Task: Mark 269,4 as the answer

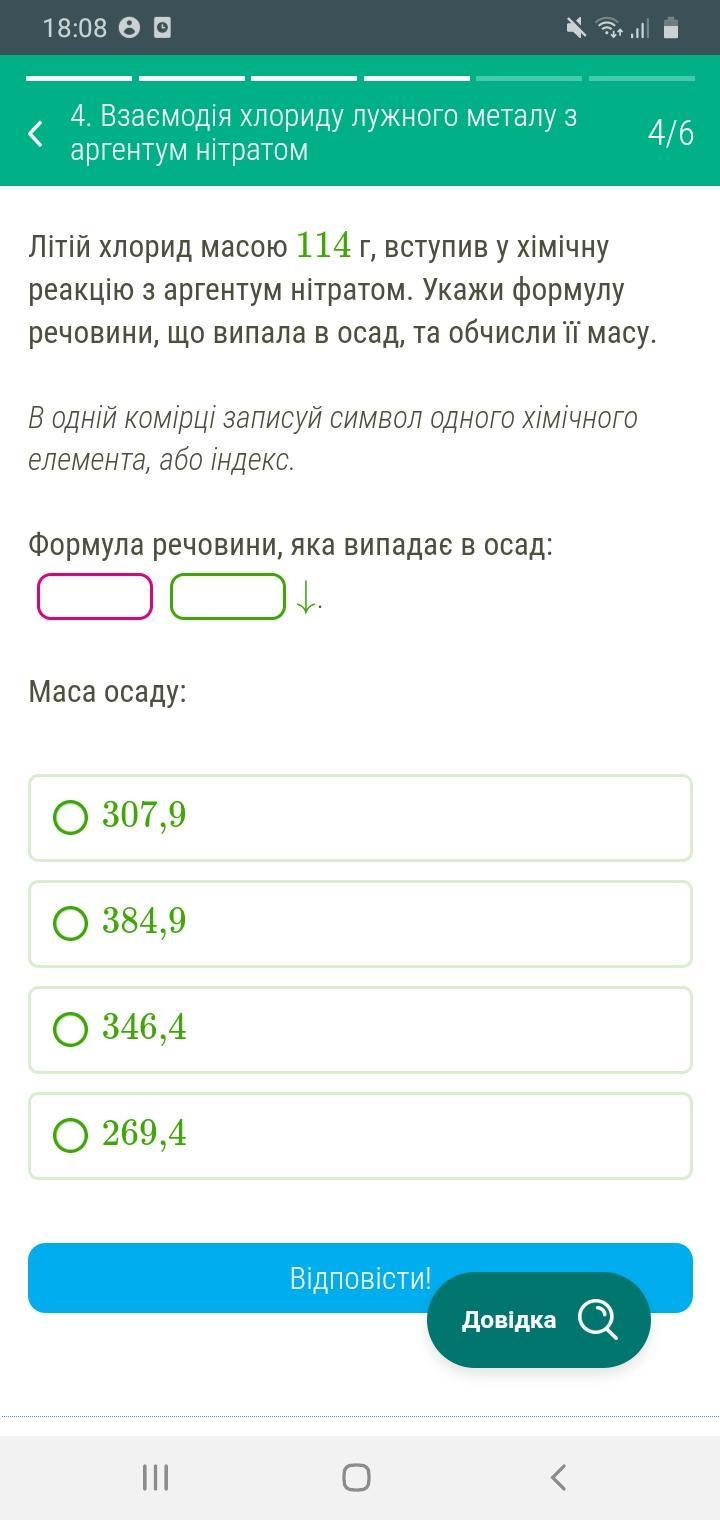Action: [360, 1136]
